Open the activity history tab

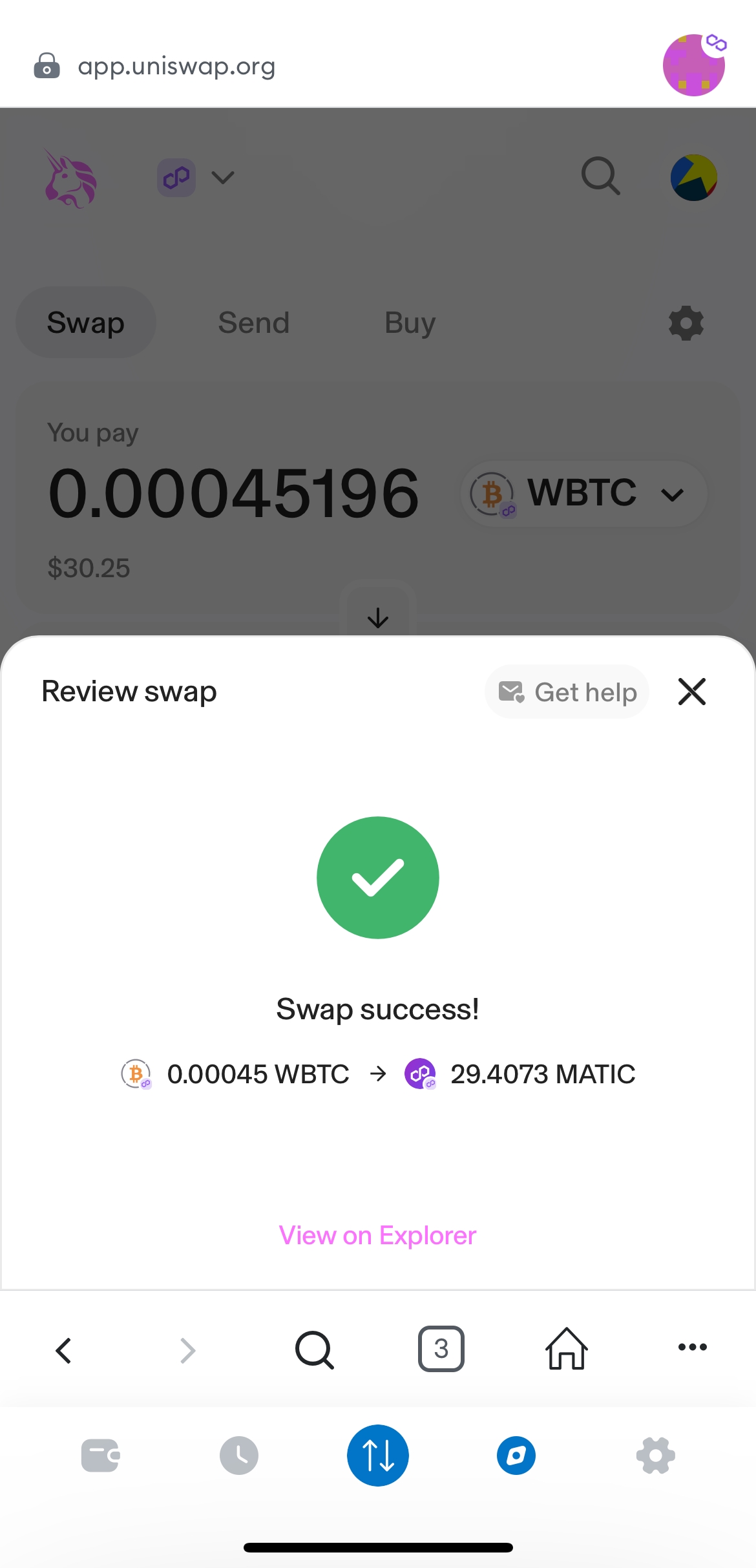(239, 1456)
